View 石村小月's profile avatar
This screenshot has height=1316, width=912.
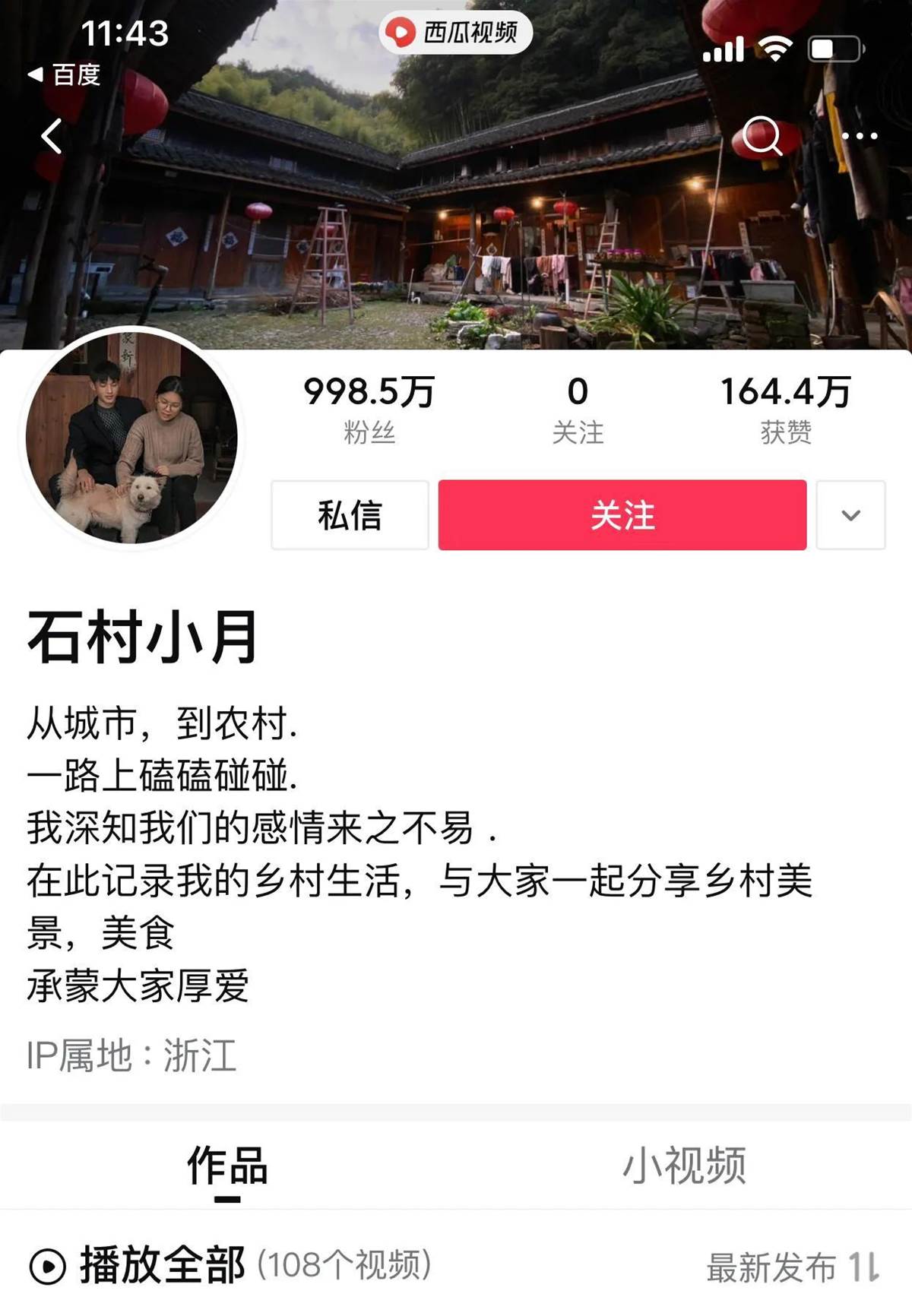click(131, 438)
